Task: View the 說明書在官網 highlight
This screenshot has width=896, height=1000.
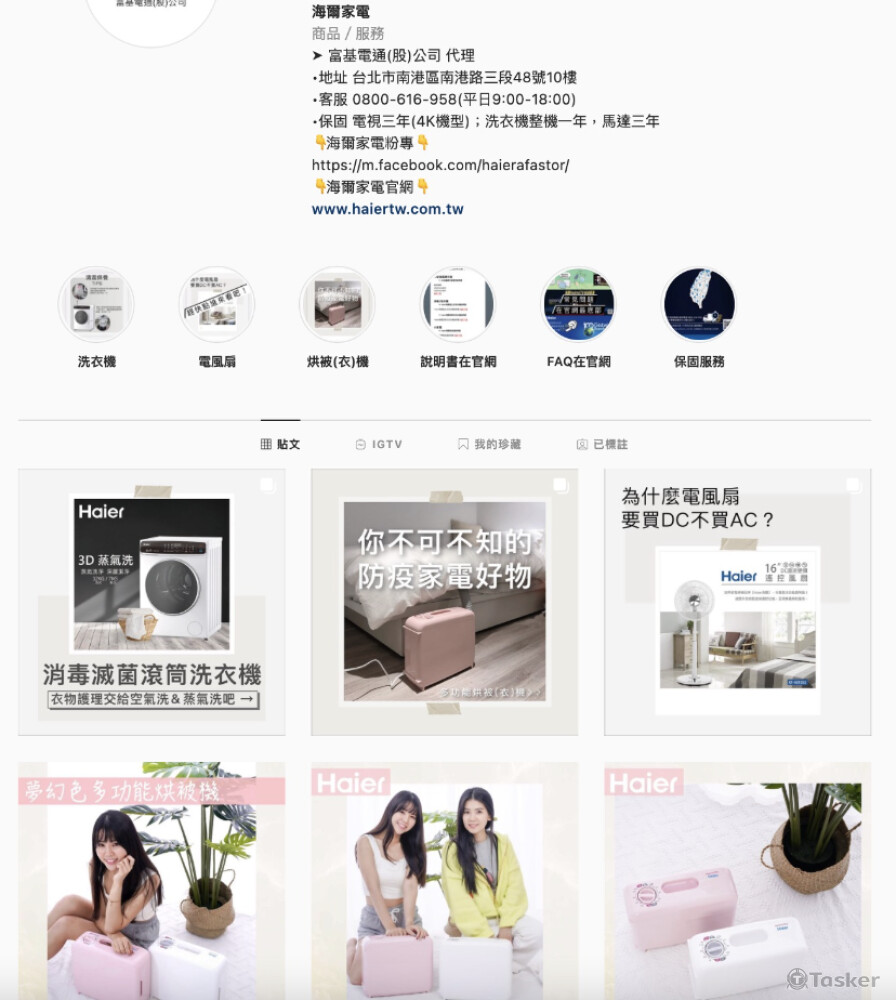Action: coord(458,305)
